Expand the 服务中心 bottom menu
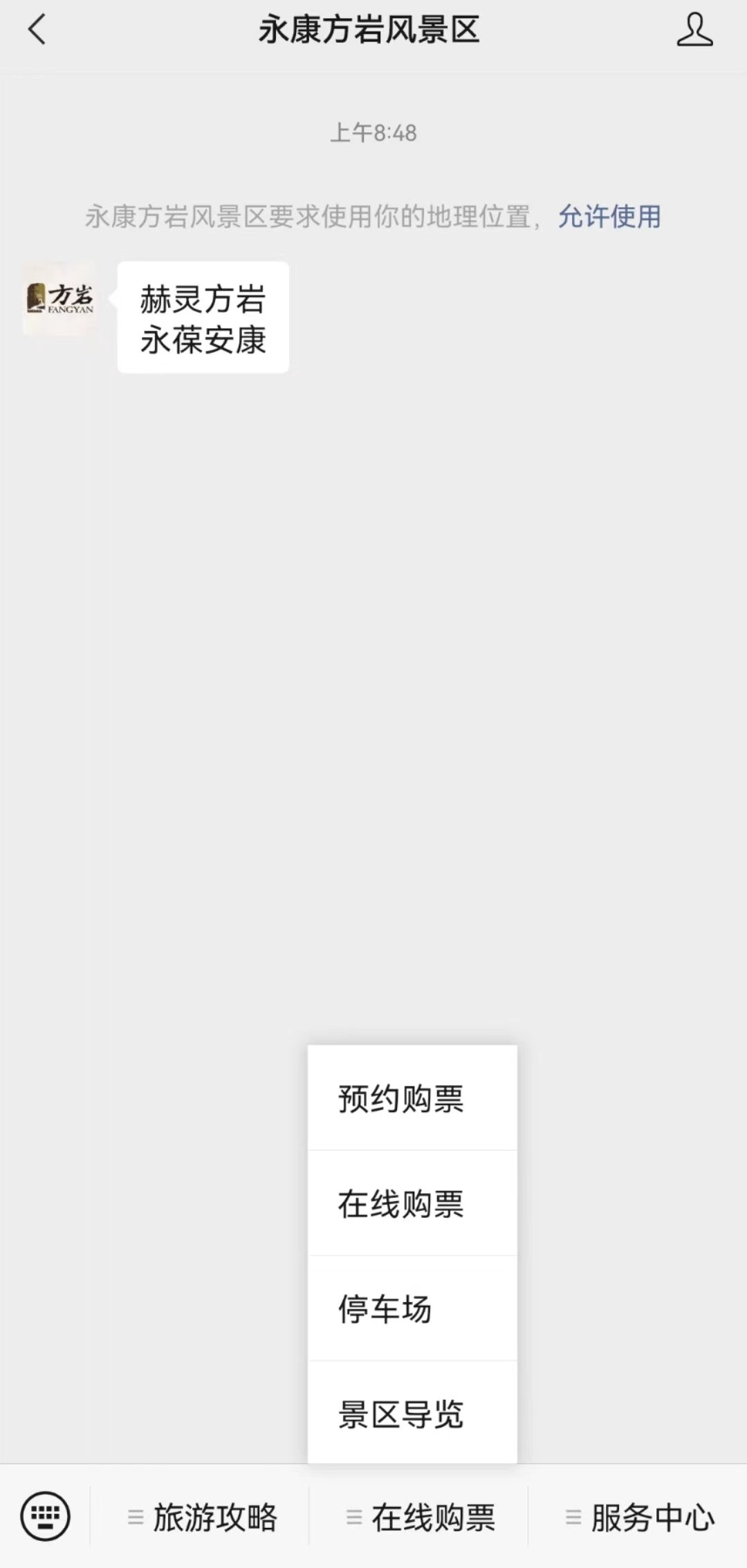The height and width of the screenshot is (1568, 747). [638, 1517]
